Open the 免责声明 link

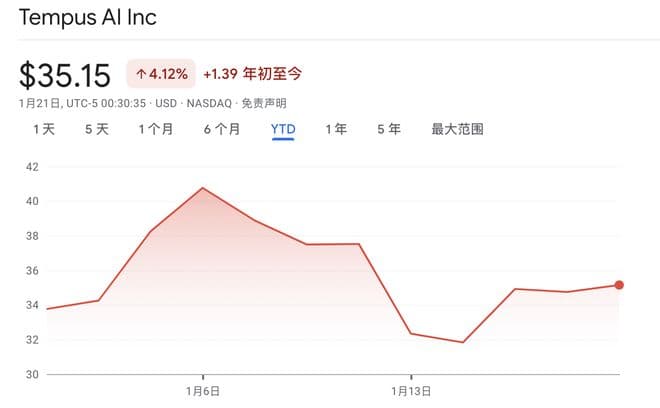pyautogui.click(x=266, y=103)
